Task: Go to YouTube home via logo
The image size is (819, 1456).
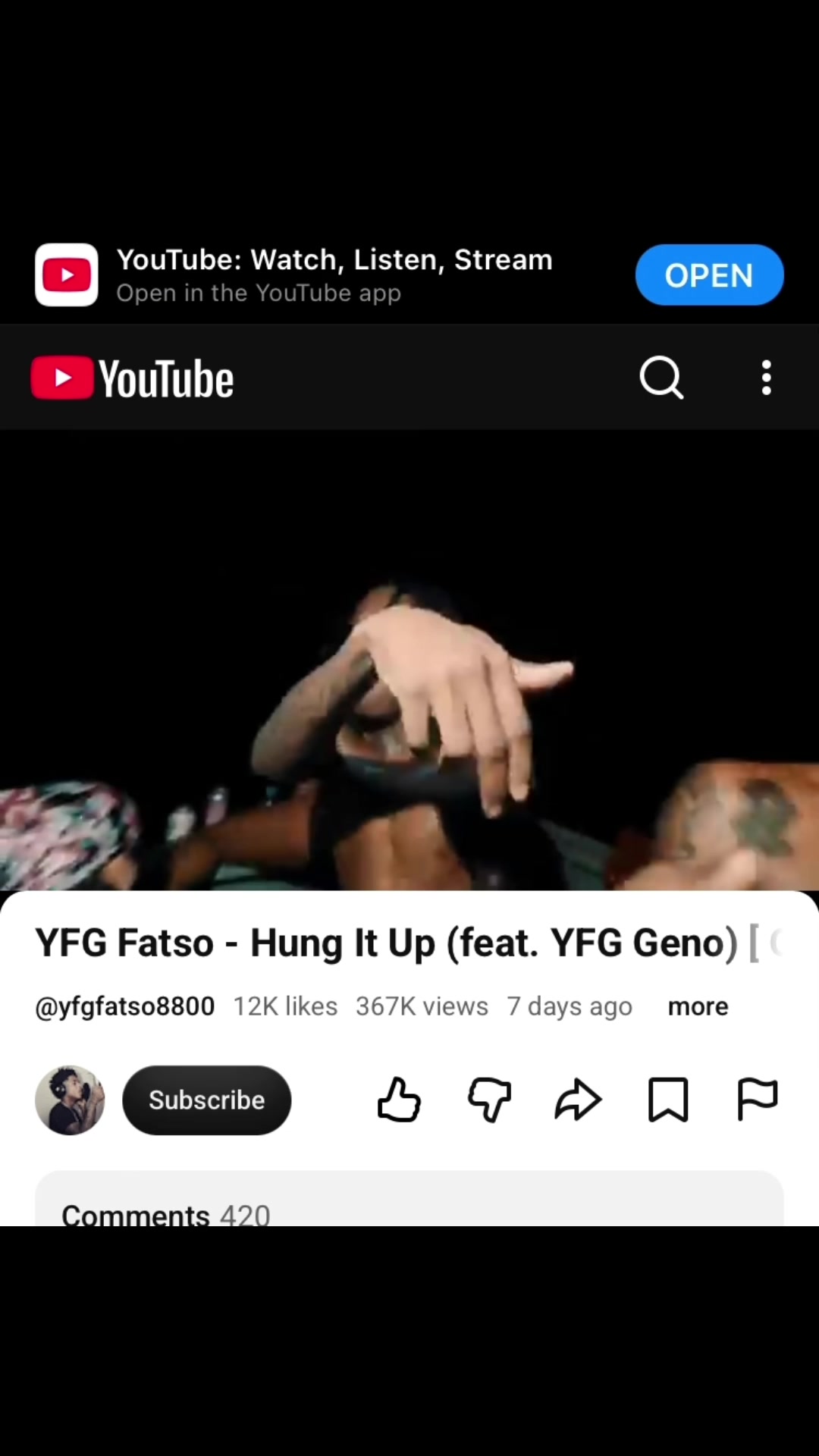Action: 132,378
